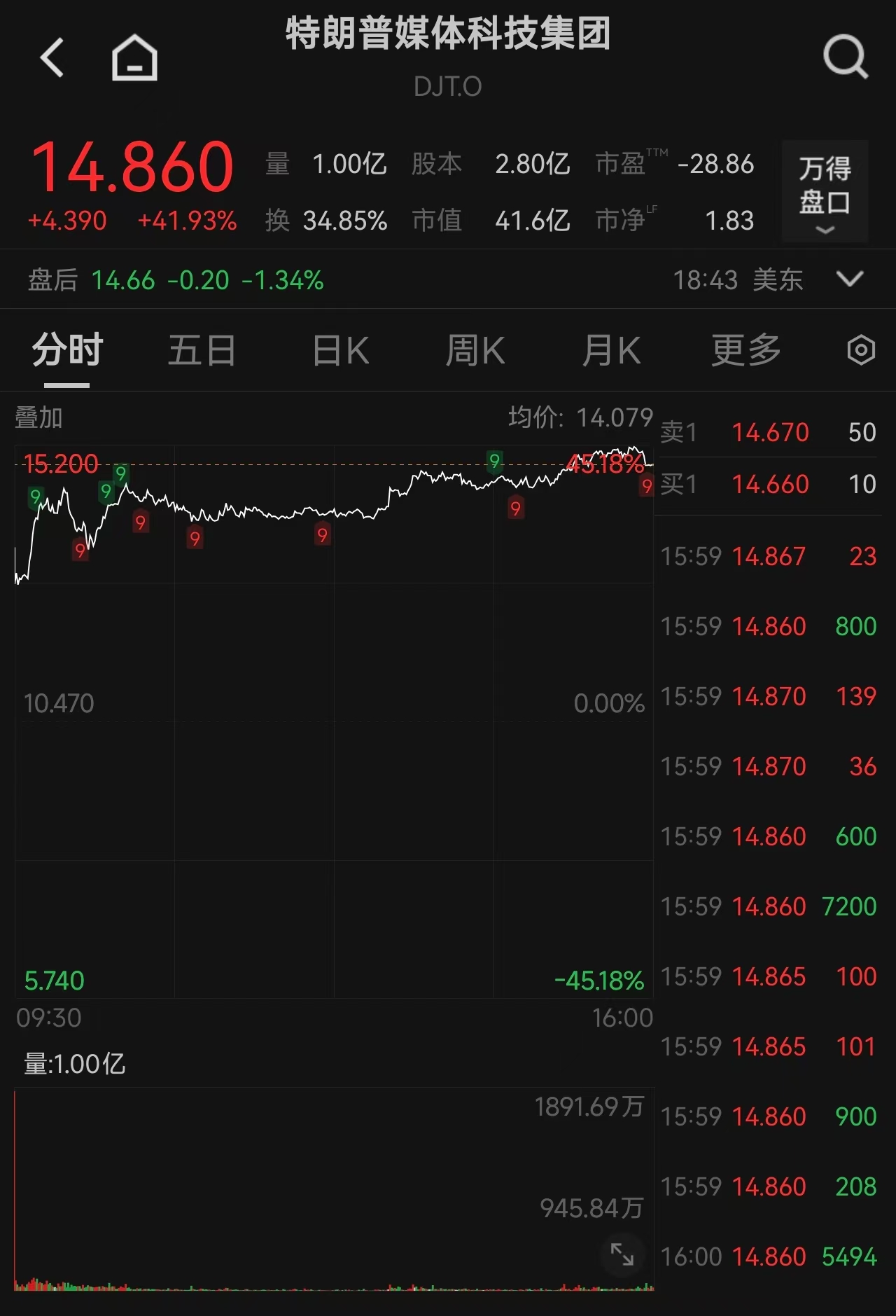Open the home page via house icon

tap(134, 57)
